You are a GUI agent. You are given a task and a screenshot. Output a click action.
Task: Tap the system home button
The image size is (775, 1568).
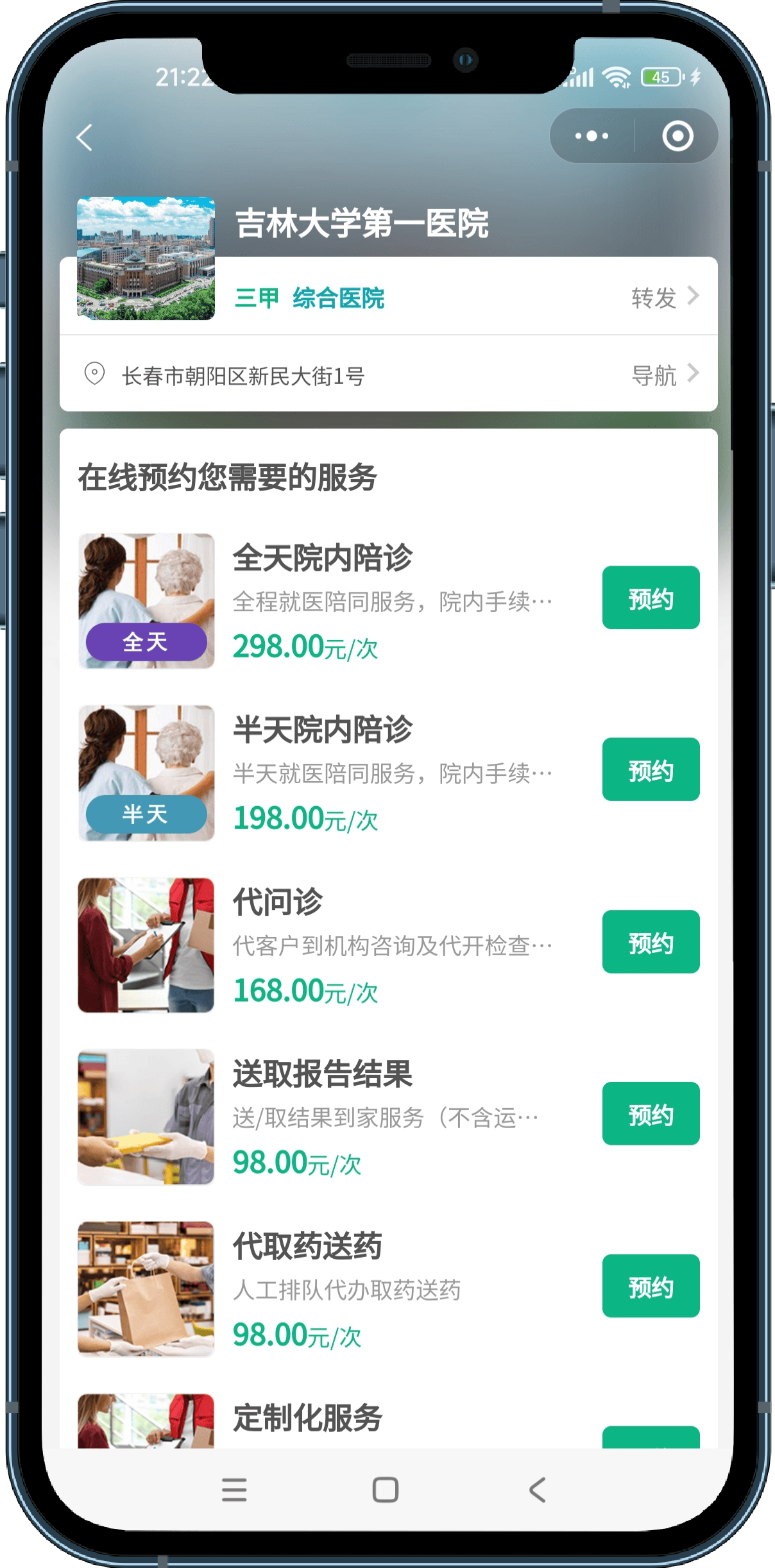(386, 1489)
